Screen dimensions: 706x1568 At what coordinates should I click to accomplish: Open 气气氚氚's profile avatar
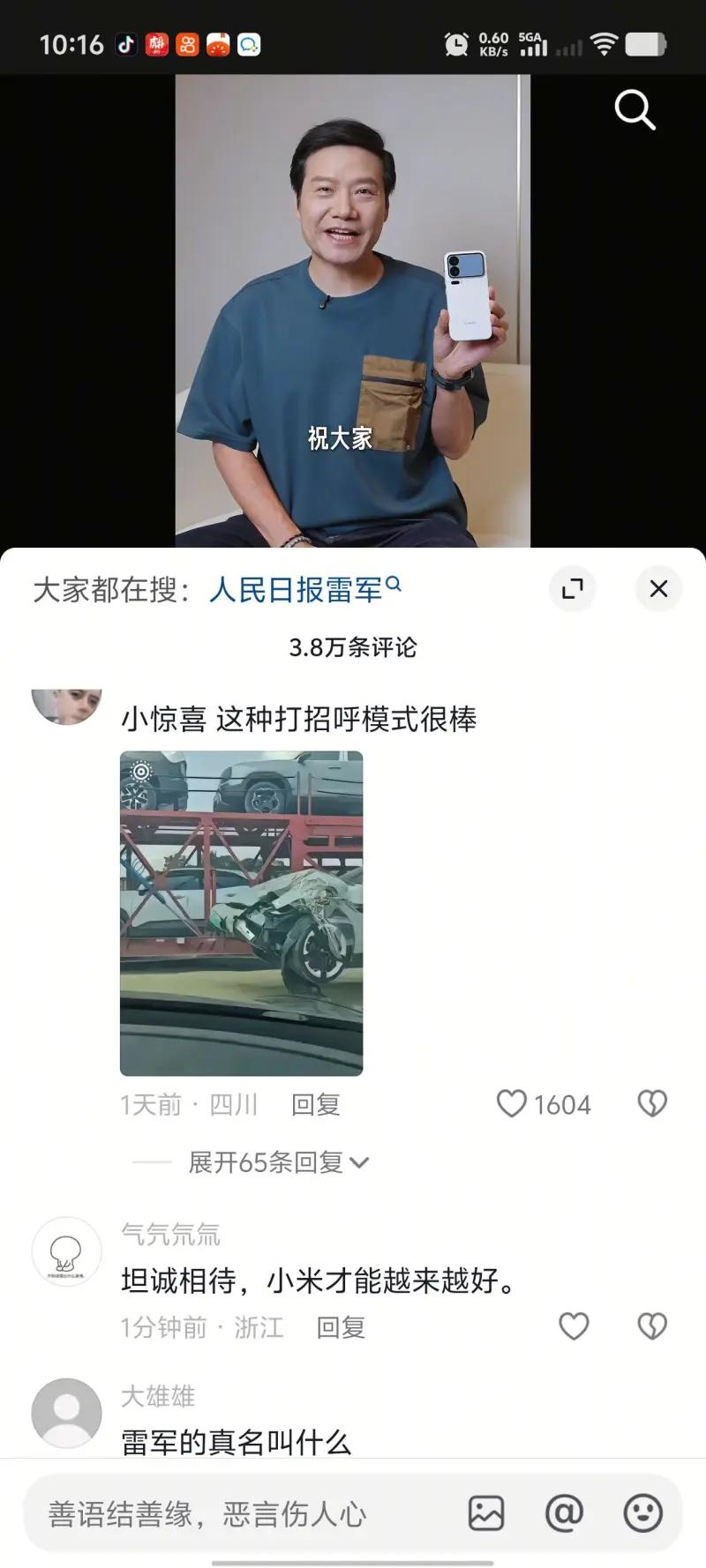(66, 1251)
